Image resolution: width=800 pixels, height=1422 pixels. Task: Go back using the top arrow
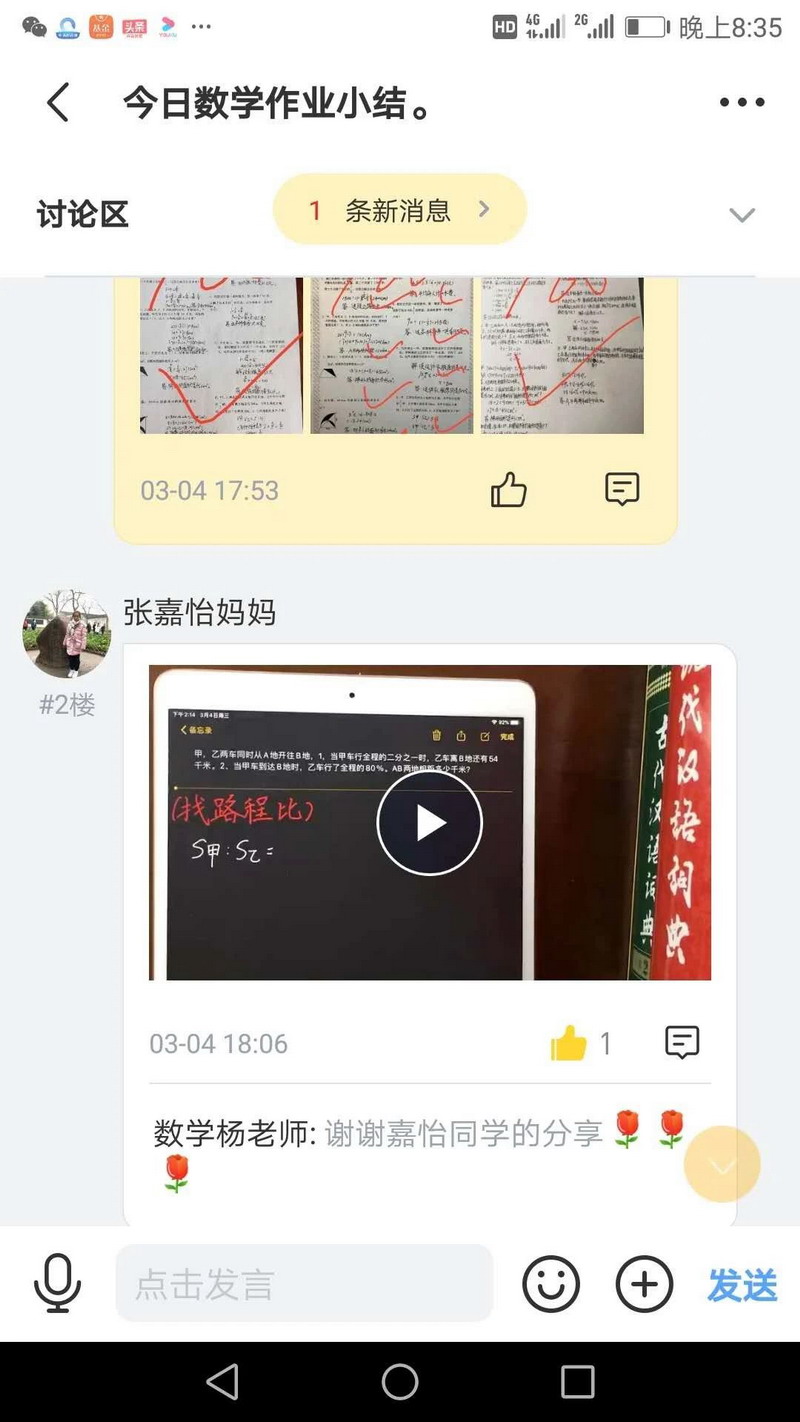tap(58, 102)
